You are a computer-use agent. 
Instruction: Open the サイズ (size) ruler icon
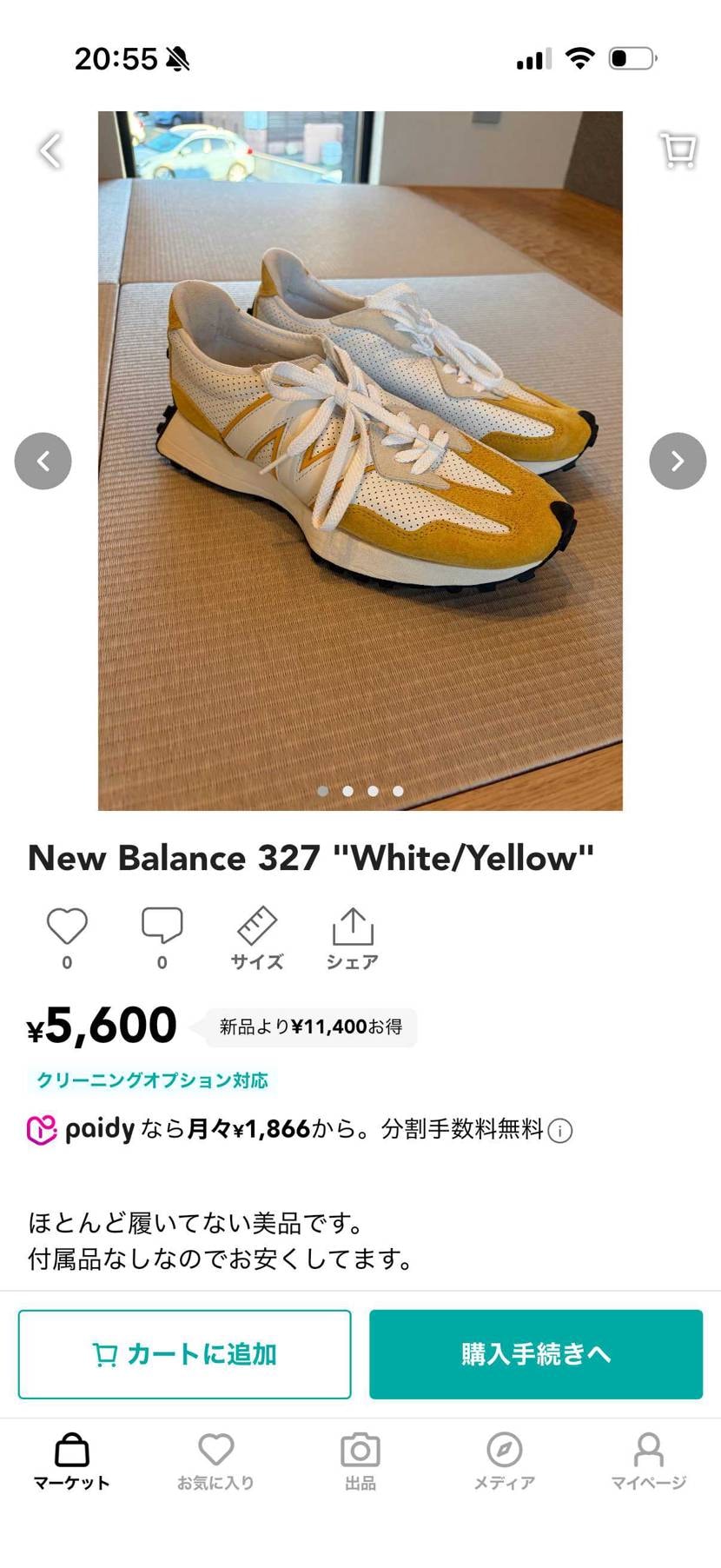256,937
